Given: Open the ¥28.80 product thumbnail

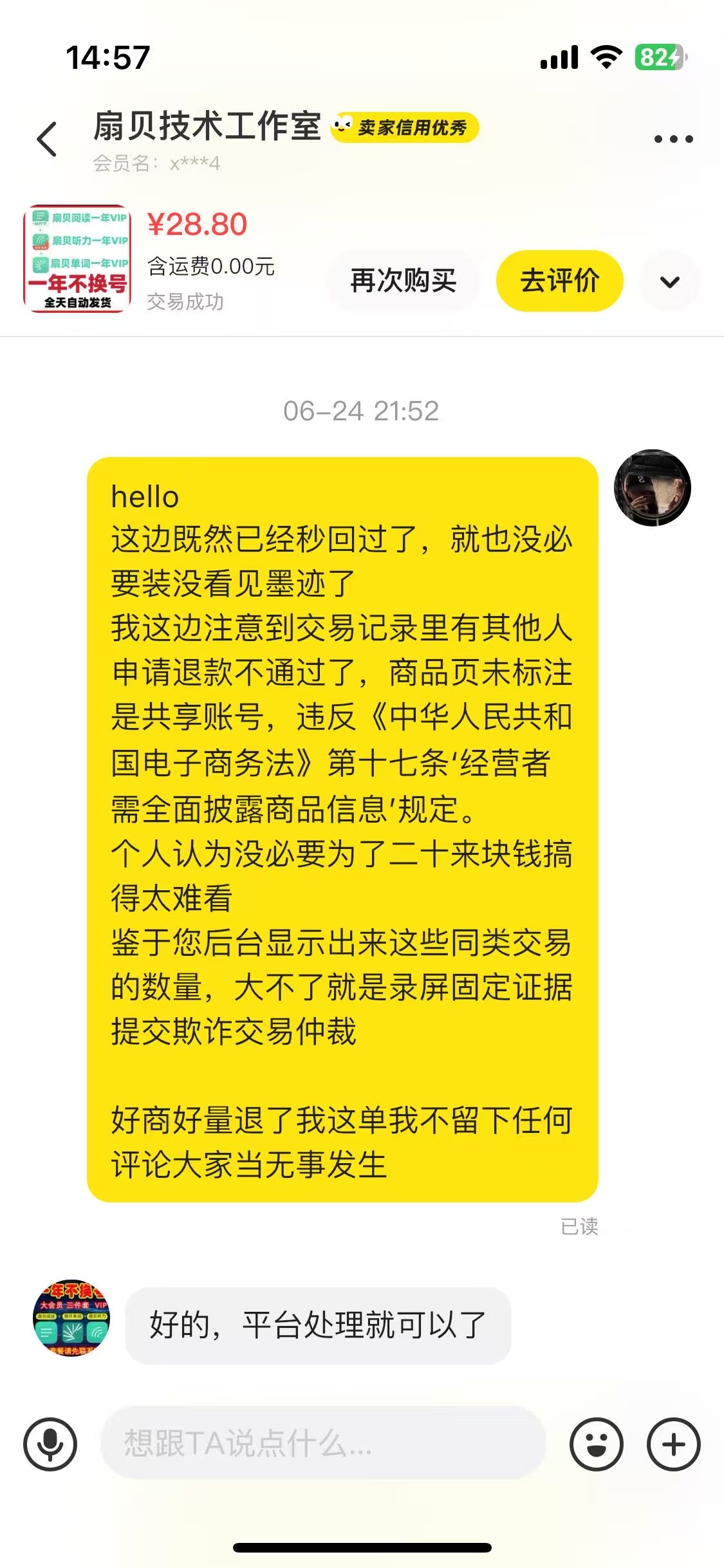Looking at the screenshot, I should coord(77,259).
